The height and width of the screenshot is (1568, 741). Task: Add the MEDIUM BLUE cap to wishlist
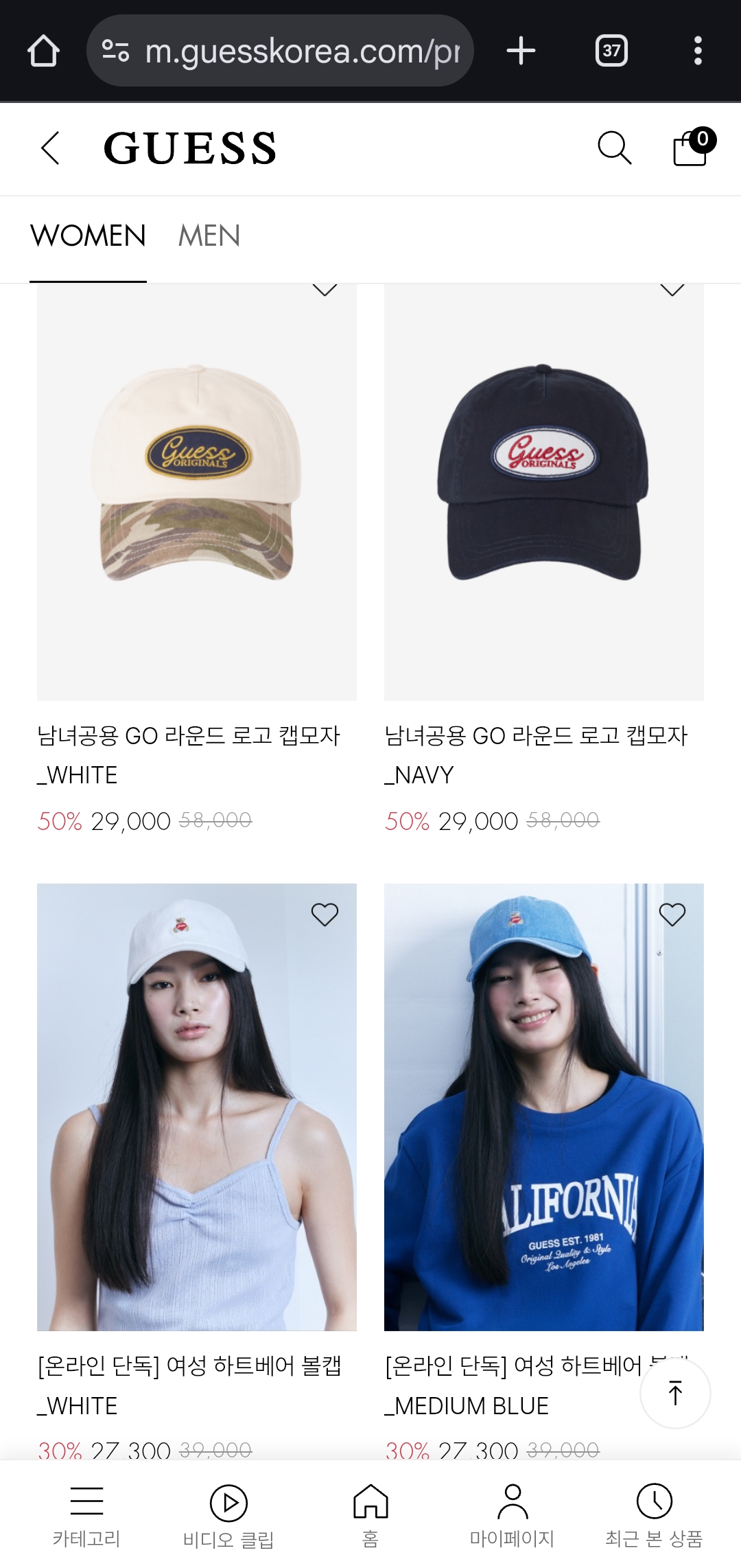(672, 914)
